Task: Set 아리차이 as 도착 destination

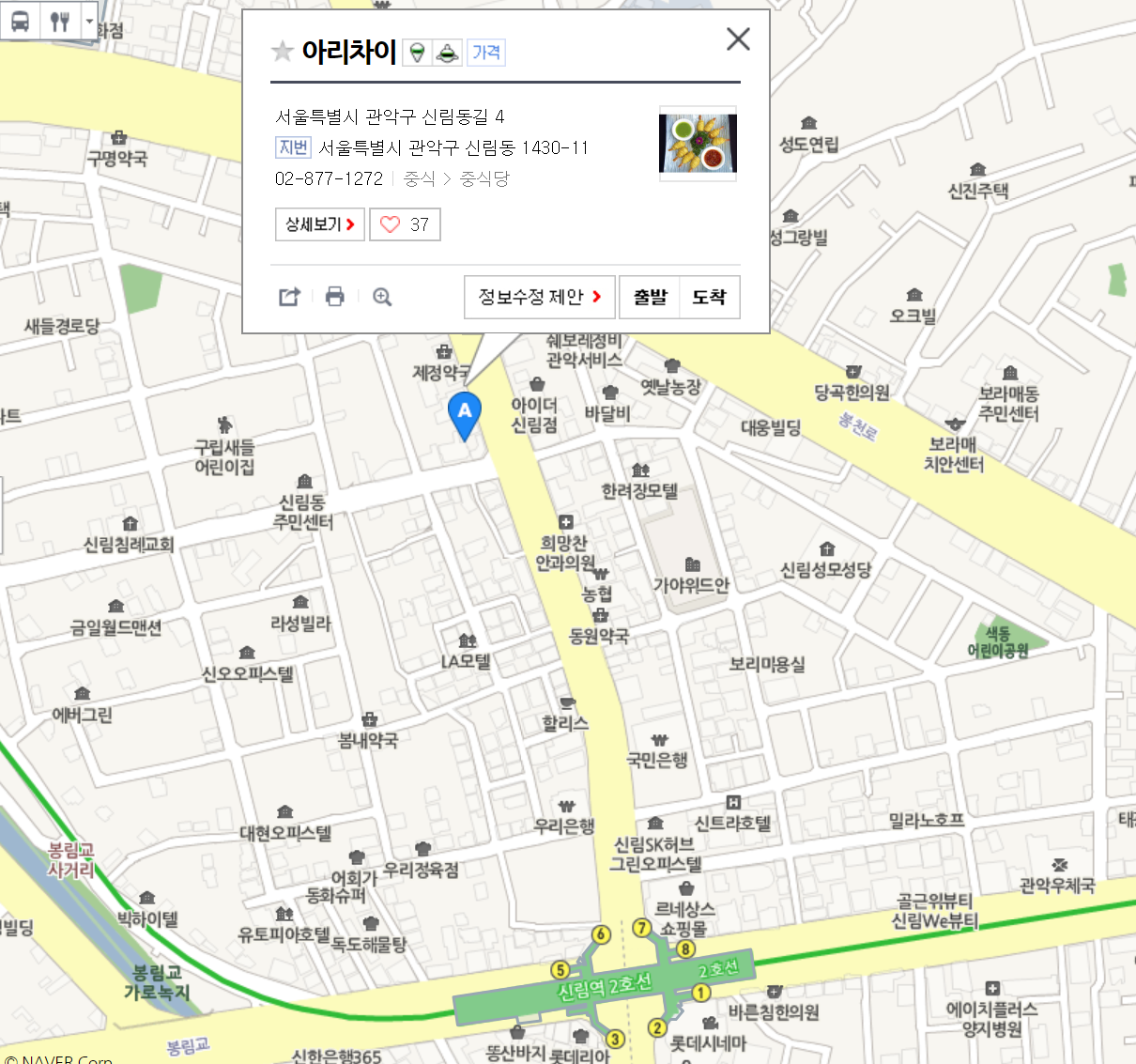Action: [x=709, y=297]
